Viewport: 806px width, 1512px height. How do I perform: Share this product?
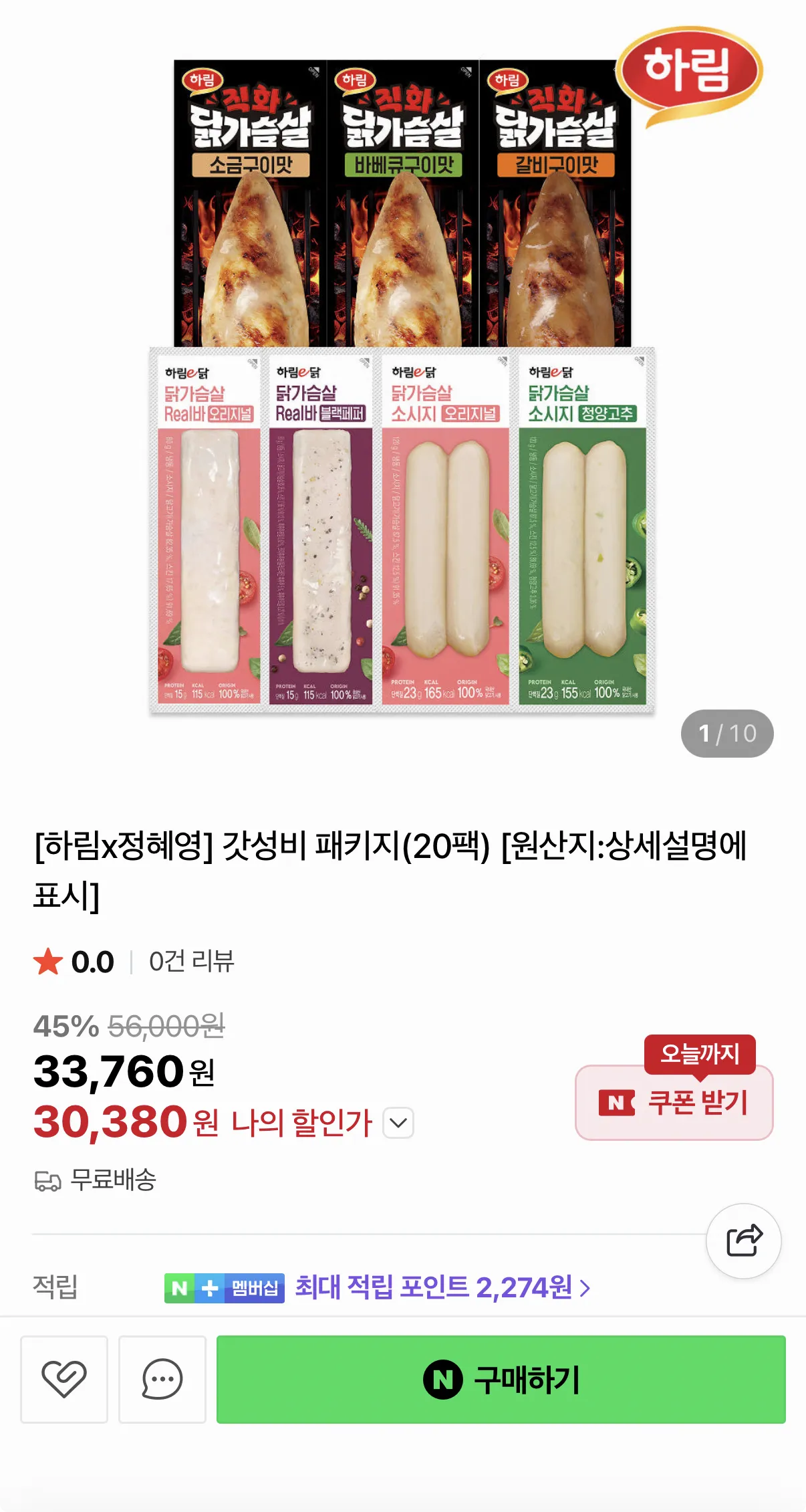[743, 1240]
